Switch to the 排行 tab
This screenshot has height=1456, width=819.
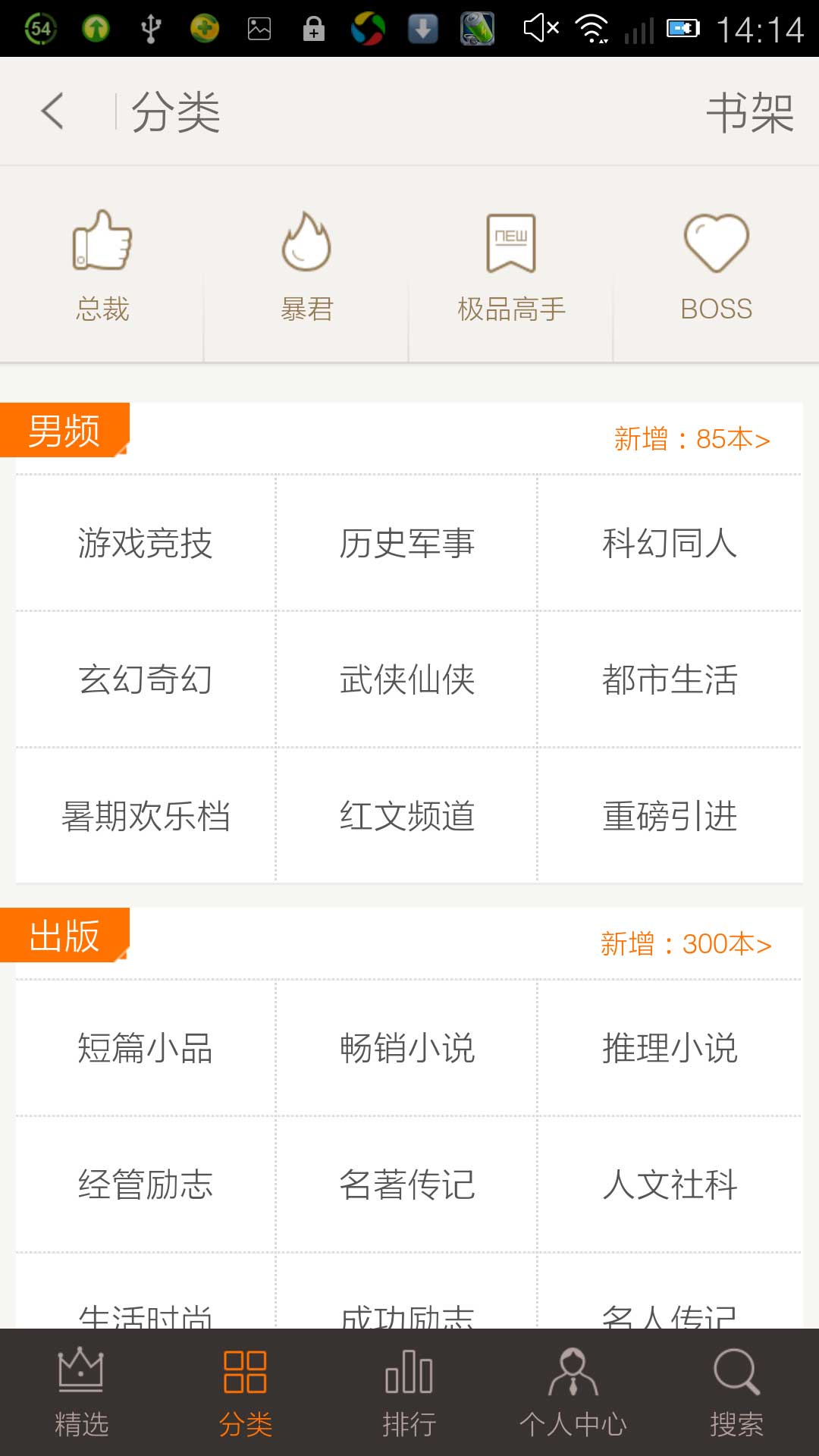click(409, 1392)
